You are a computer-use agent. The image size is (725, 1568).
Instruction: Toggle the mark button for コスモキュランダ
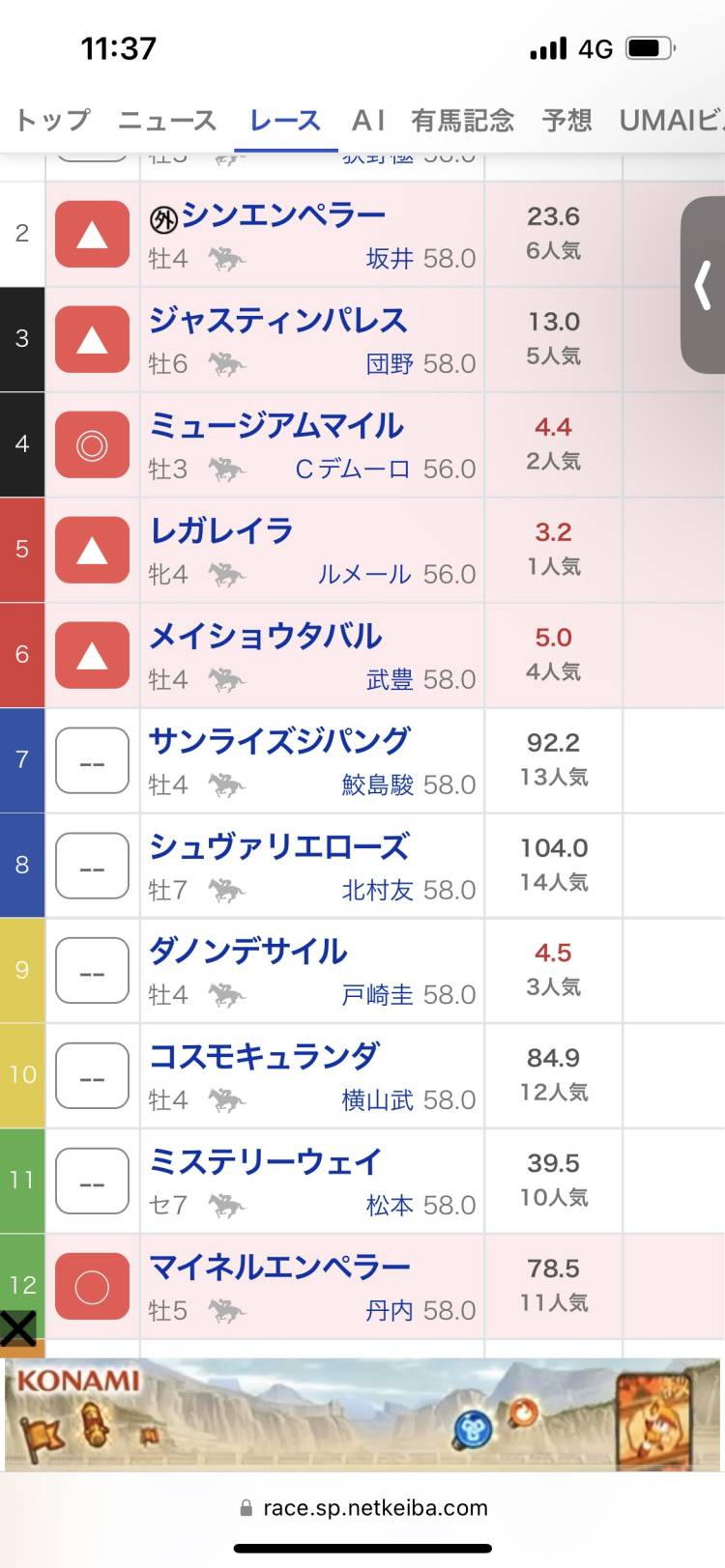92,1075
